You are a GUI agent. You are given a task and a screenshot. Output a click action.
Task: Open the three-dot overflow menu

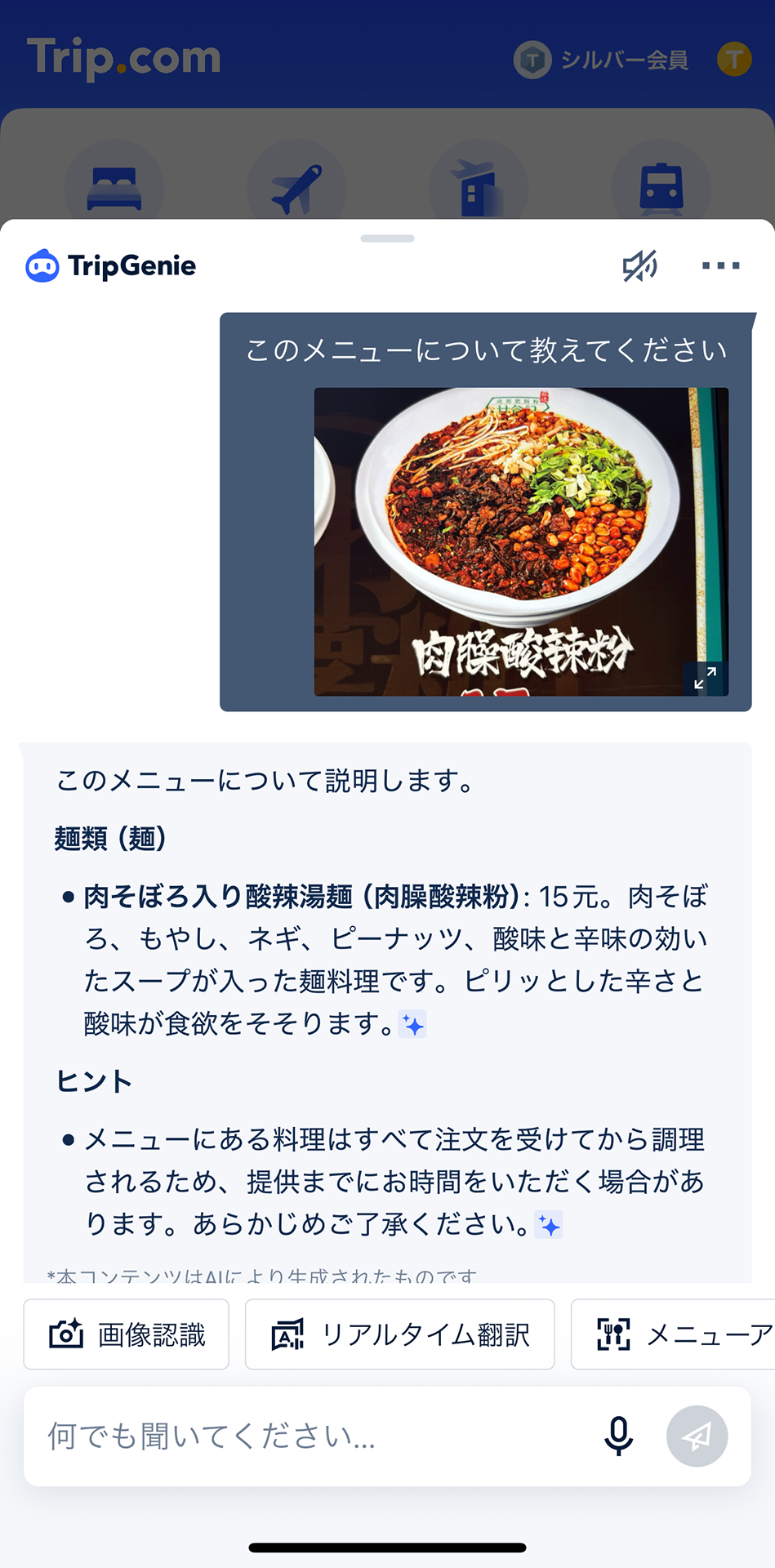point(720,266)
